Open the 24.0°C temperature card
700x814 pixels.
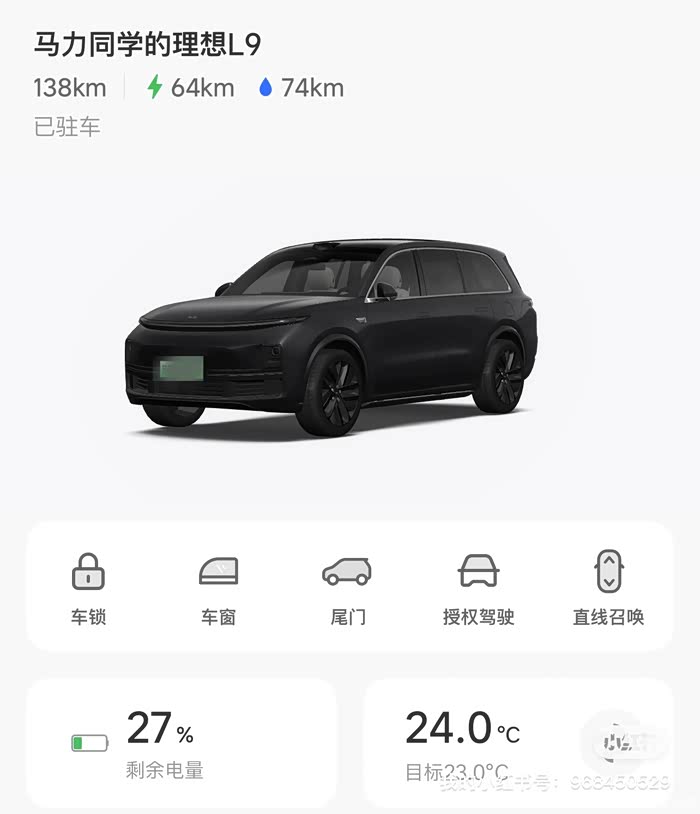(x=518, y=743)
